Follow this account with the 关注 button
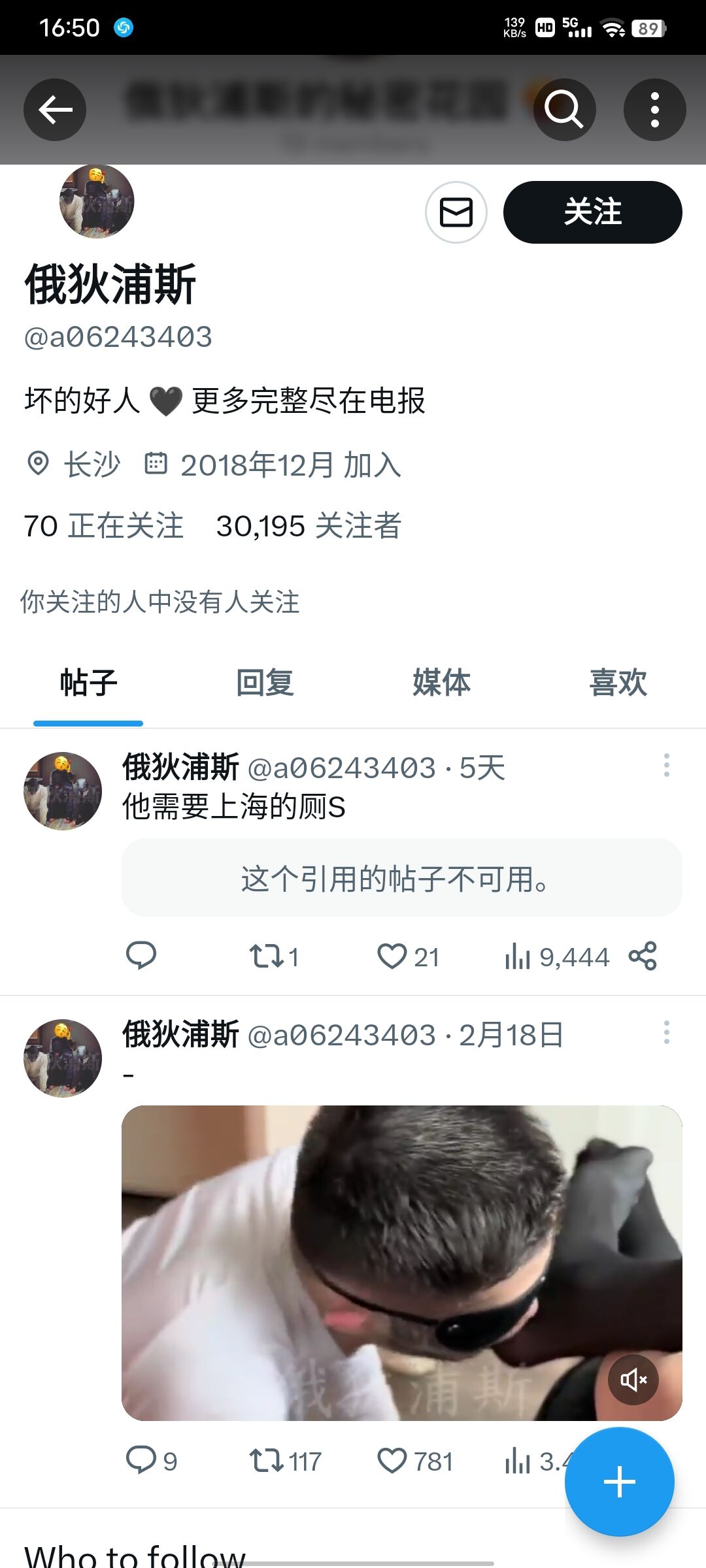706x1568 pixels. coord(592,212)
